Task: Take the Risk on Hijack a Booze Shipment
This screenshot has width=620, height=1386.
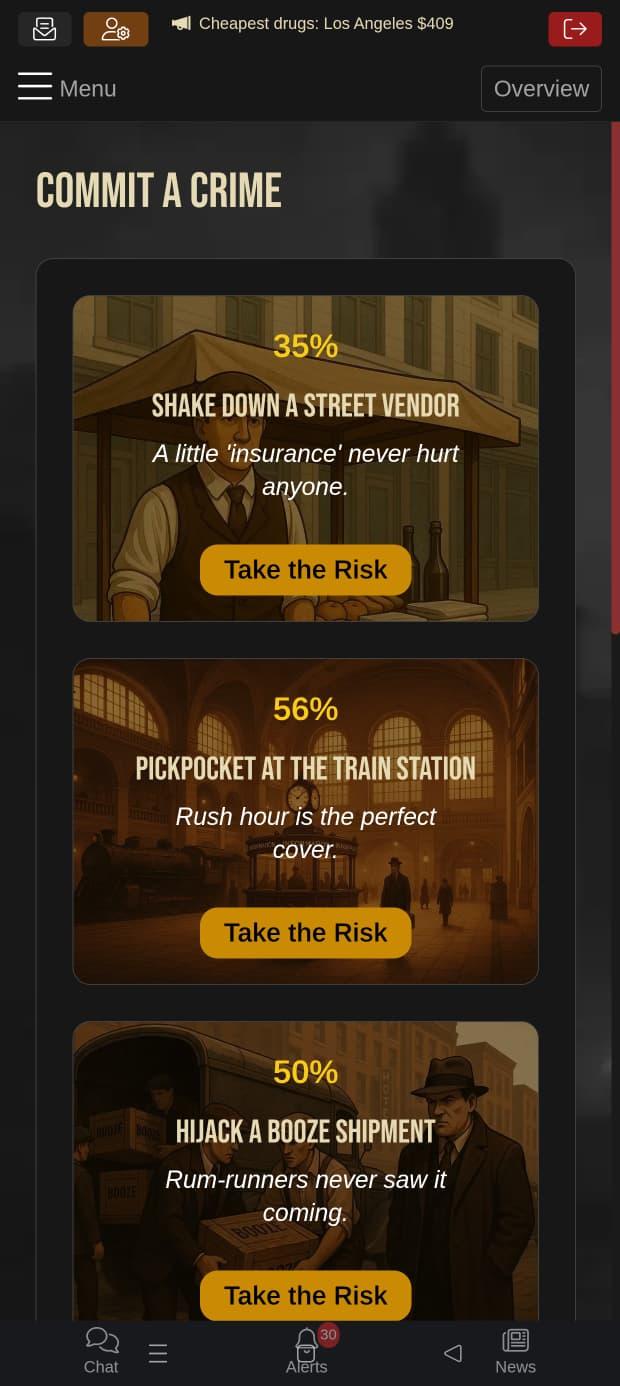Action: [x=305, y=1296]
